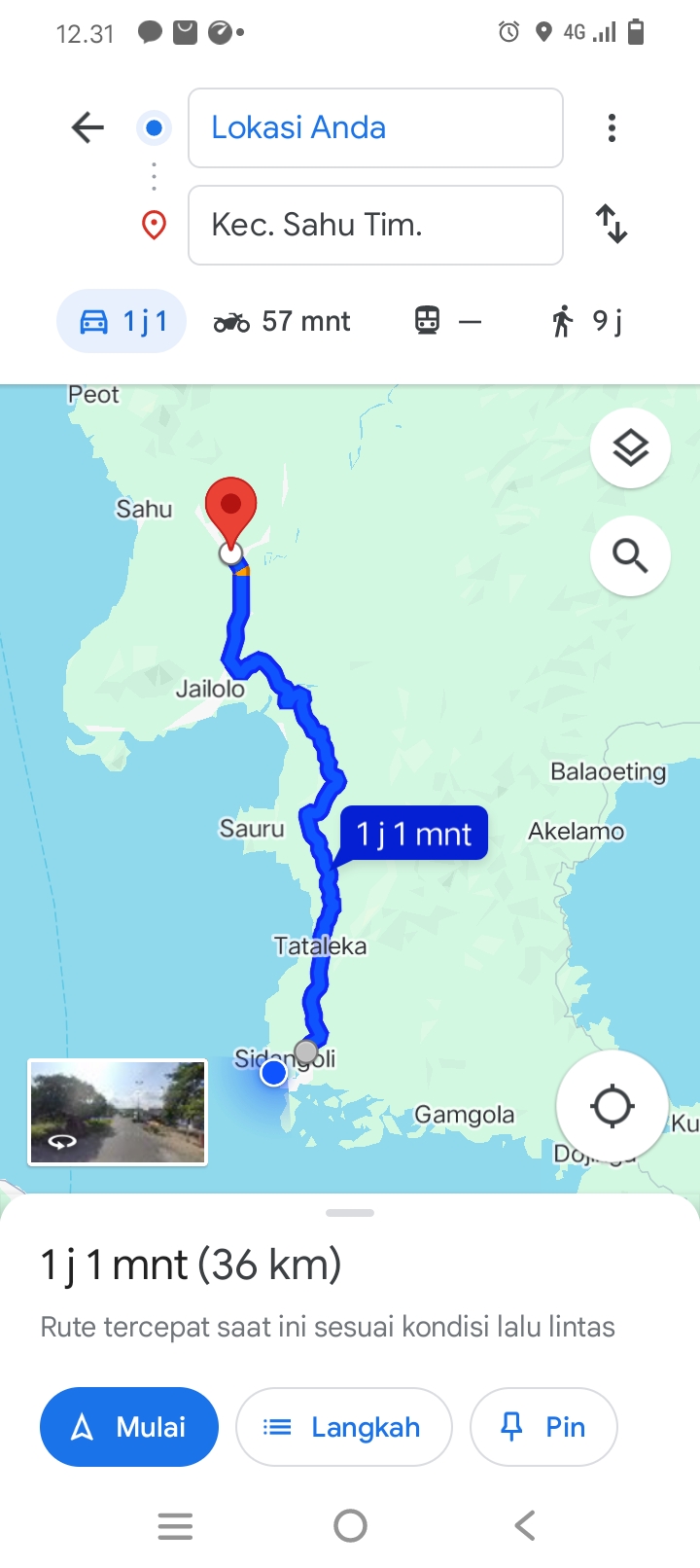Center the map on my location
The width and height of the screenshot is (700, 1568).
coord(612,1106)
